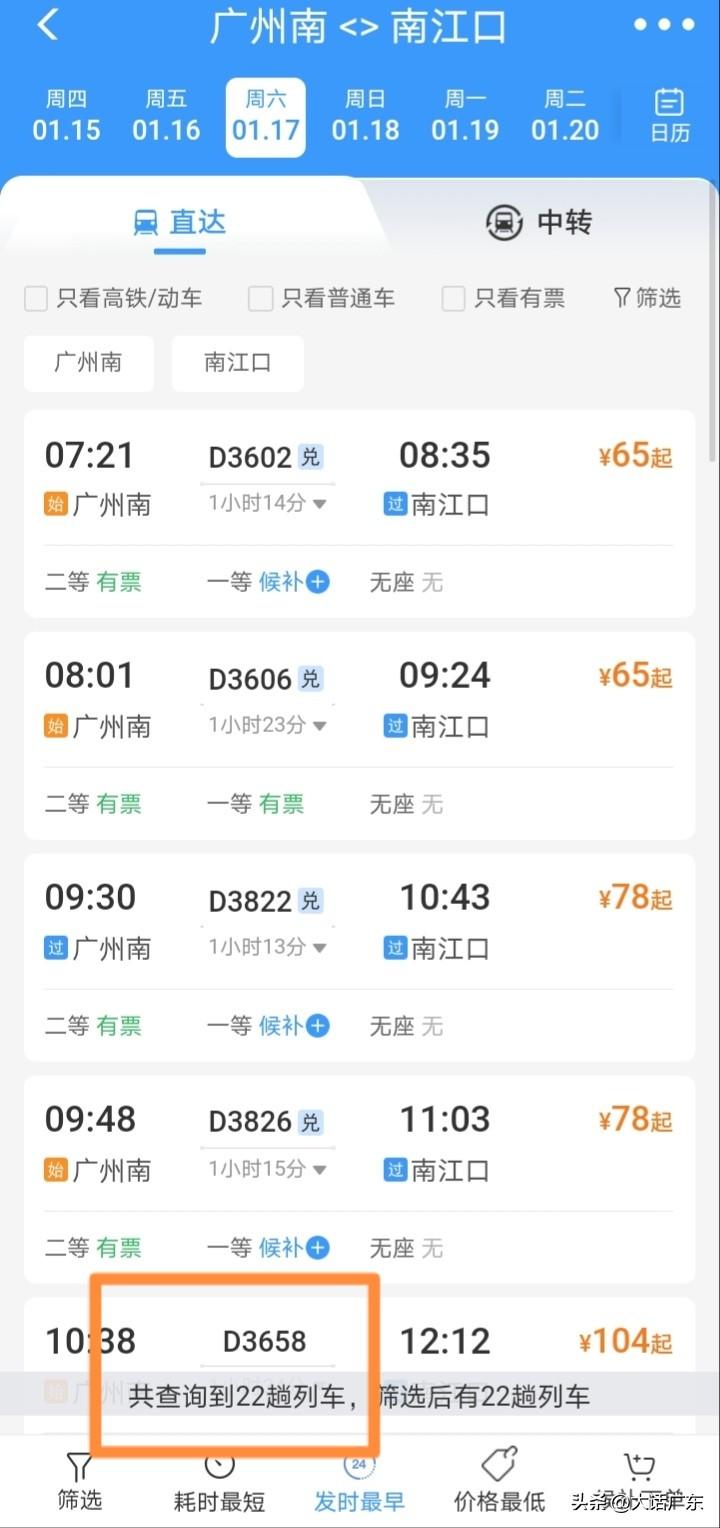Screen dimensions: 720x1528
Task: Switch to the 直达 direct tab
Action: click(x=180, y=222)
